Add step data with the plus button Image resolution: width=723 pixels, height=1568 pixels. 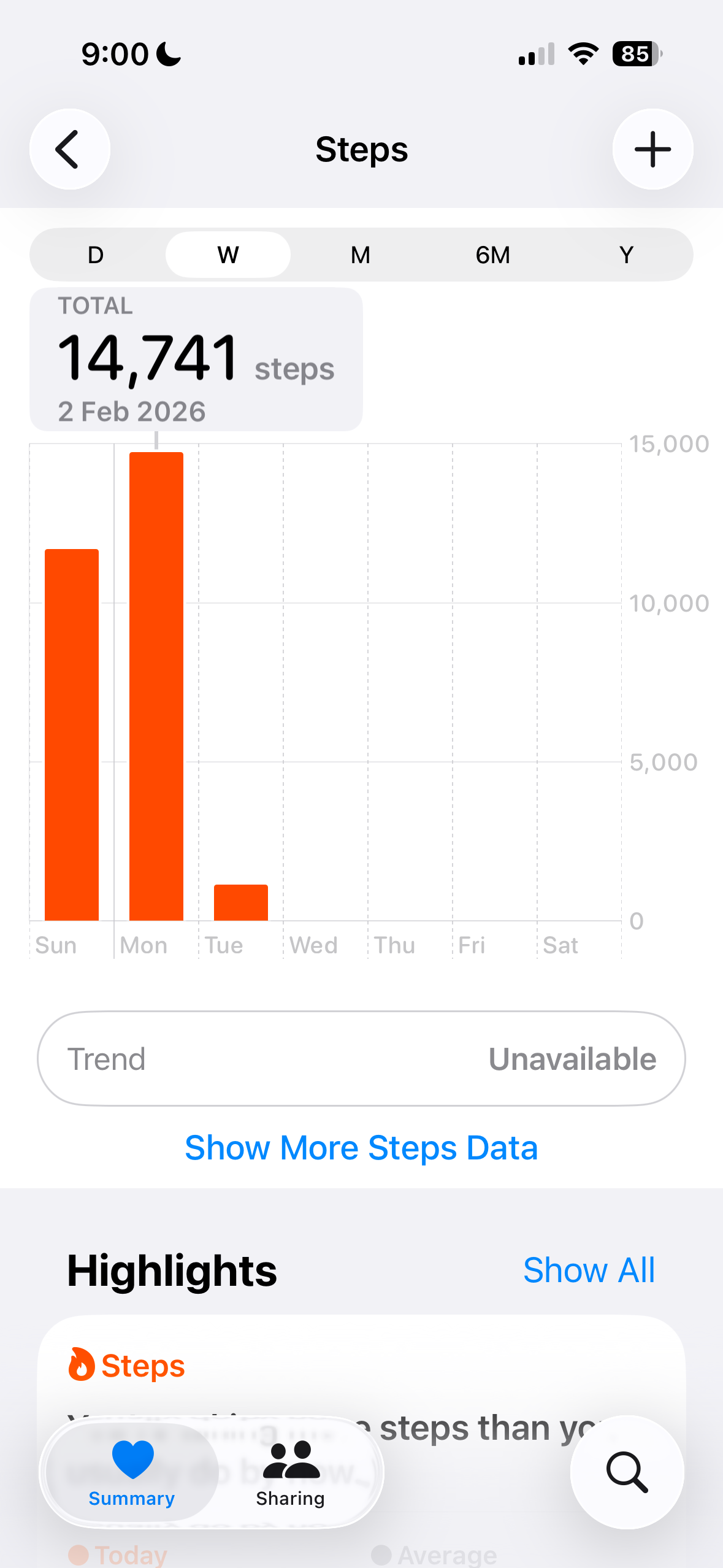652,149
